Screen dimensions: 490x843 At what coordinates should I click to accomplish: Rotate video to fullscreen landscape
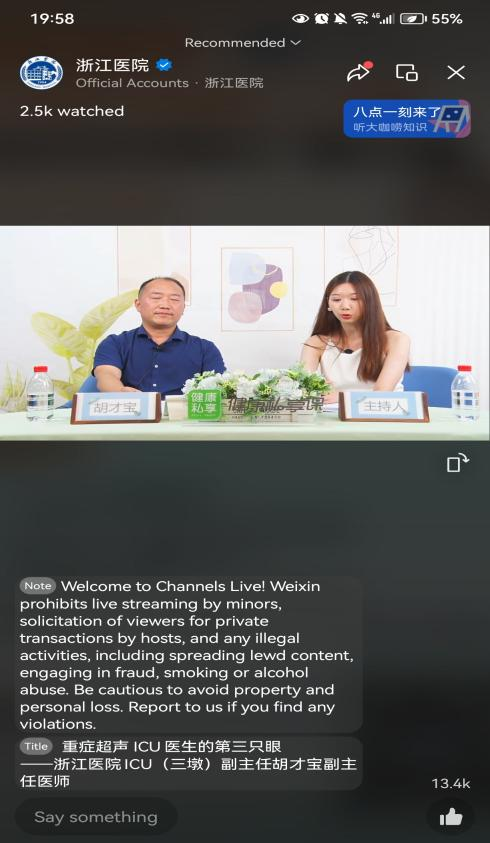[458, 462]
